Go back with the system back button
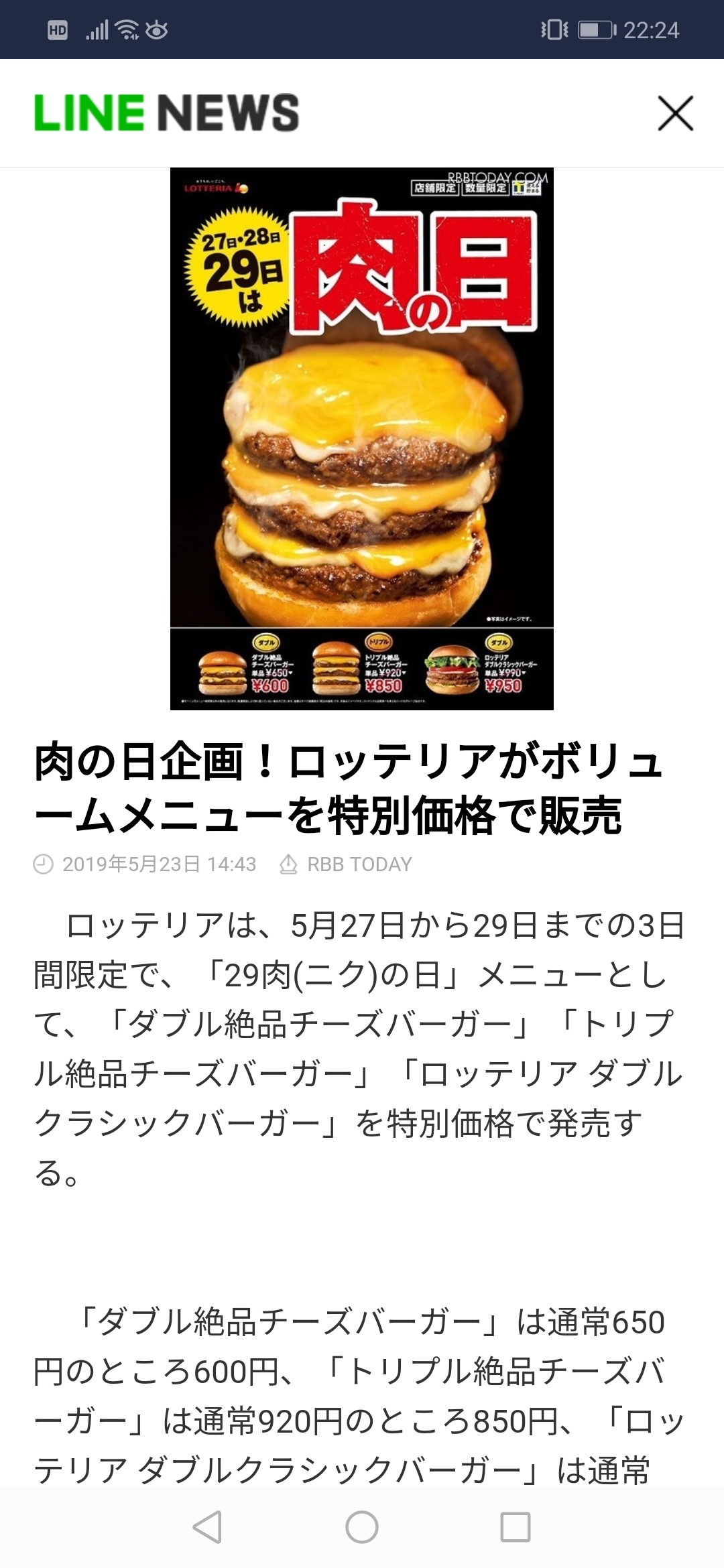This screenshot has height=1568, width=724. [207, 1528]
